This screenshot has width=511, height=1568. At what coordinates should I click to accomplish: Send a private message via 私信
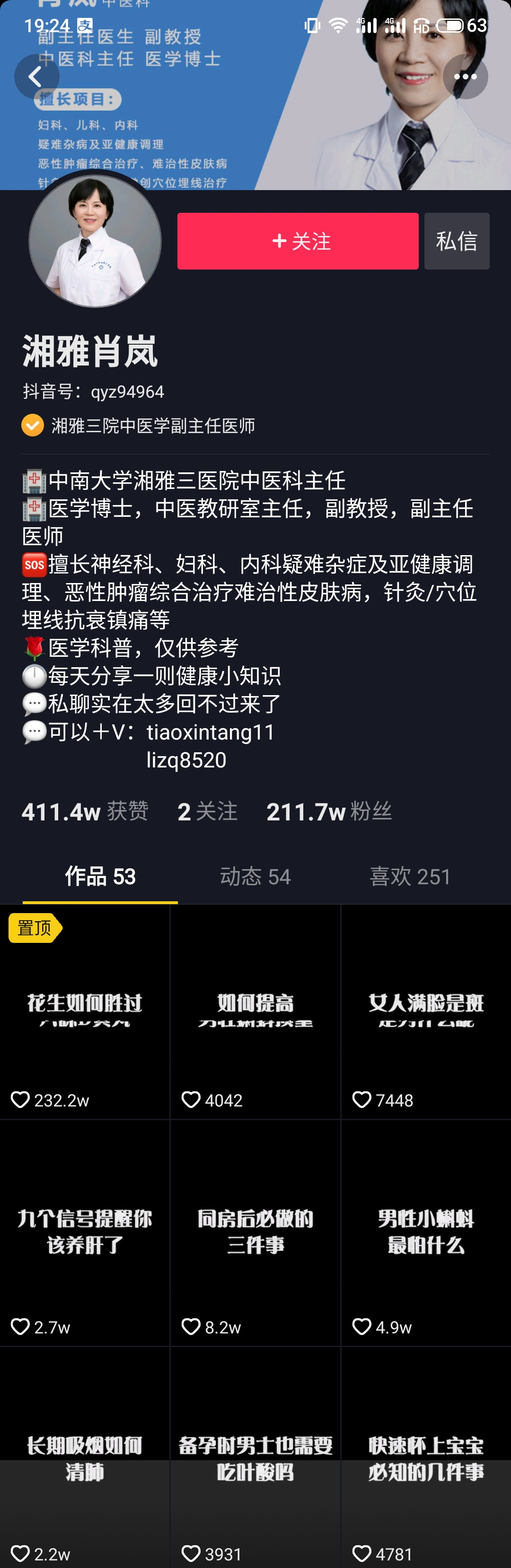point(457,241)
